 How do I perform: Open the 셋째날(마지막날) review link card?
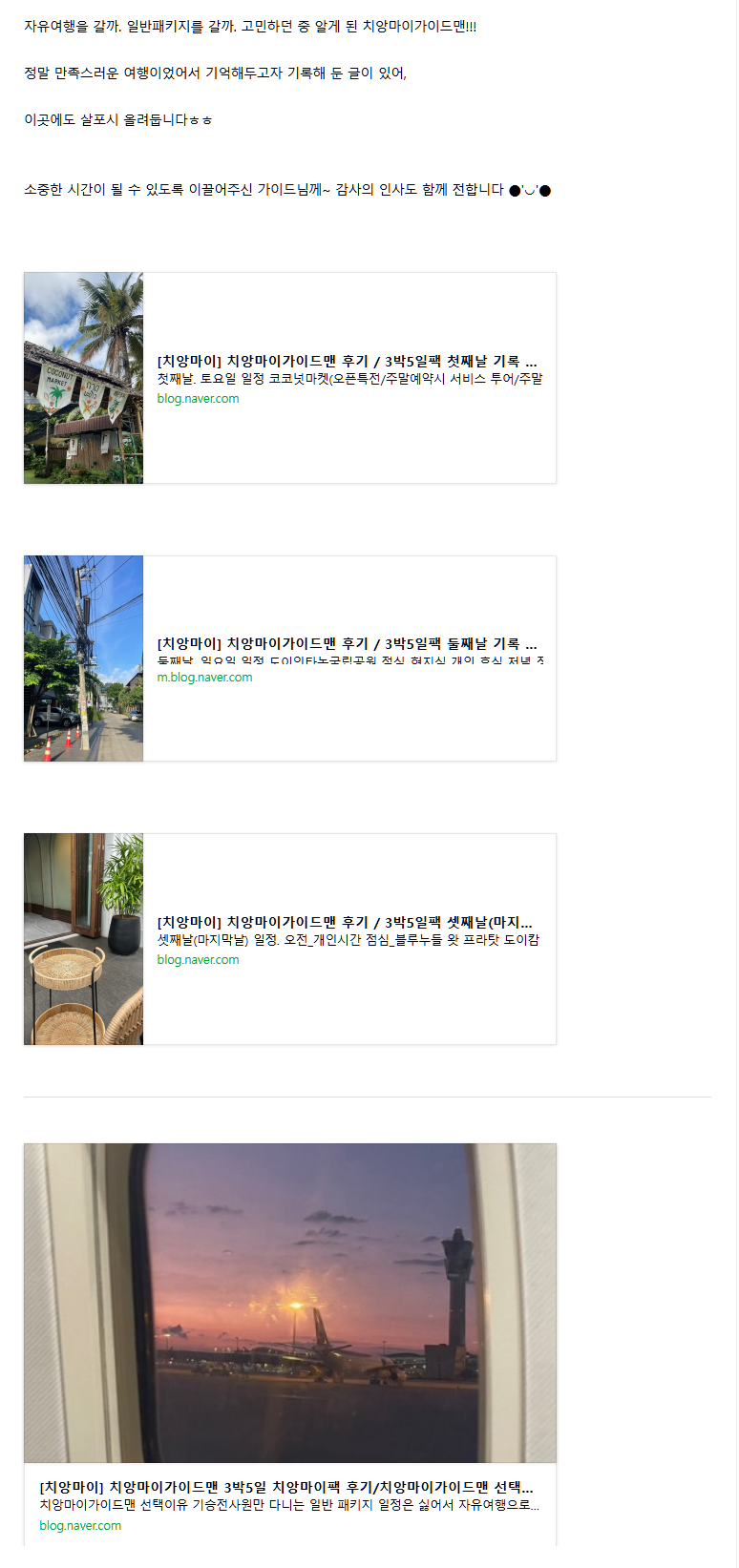[345, 923]
